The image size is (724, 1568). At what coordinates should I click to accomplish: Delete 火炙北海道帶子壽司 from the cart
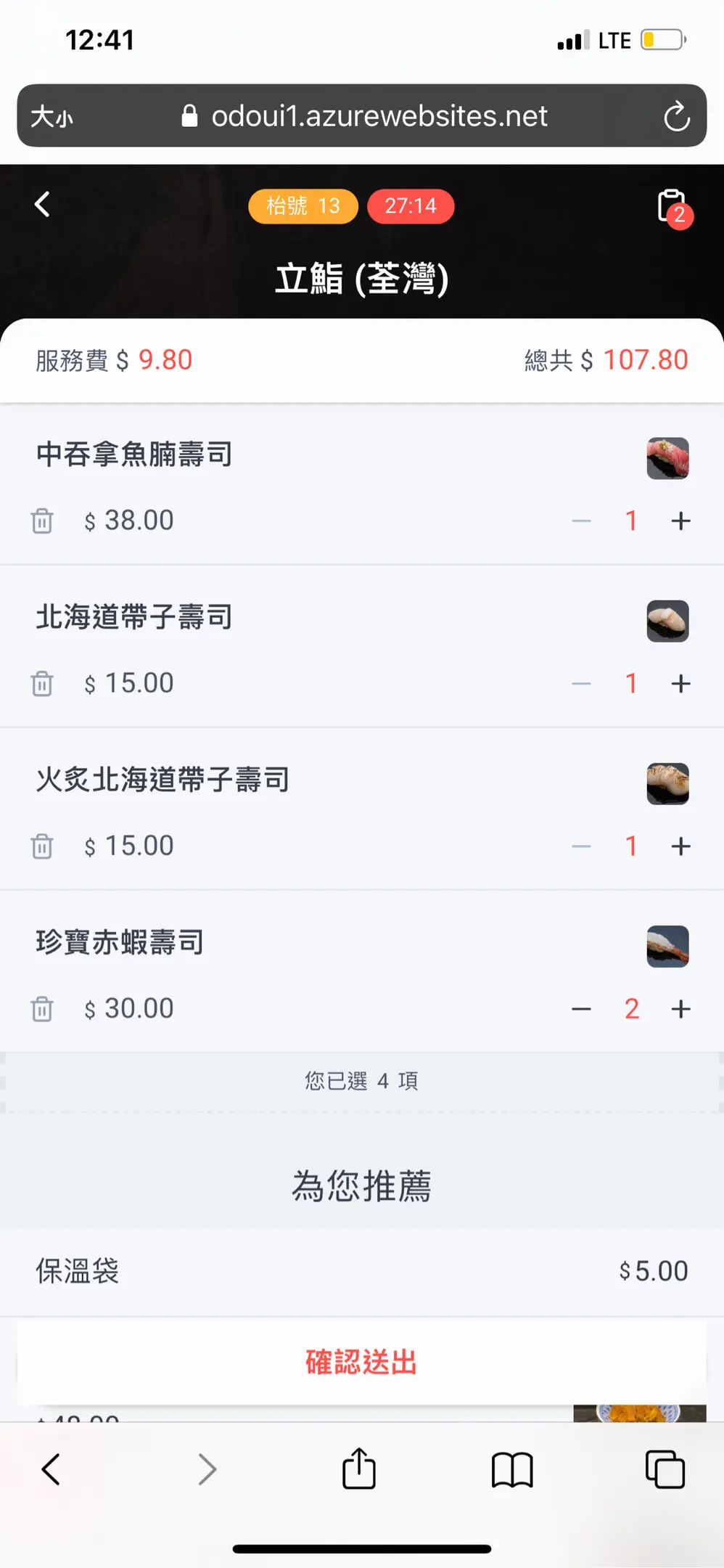tap(42, 846)
